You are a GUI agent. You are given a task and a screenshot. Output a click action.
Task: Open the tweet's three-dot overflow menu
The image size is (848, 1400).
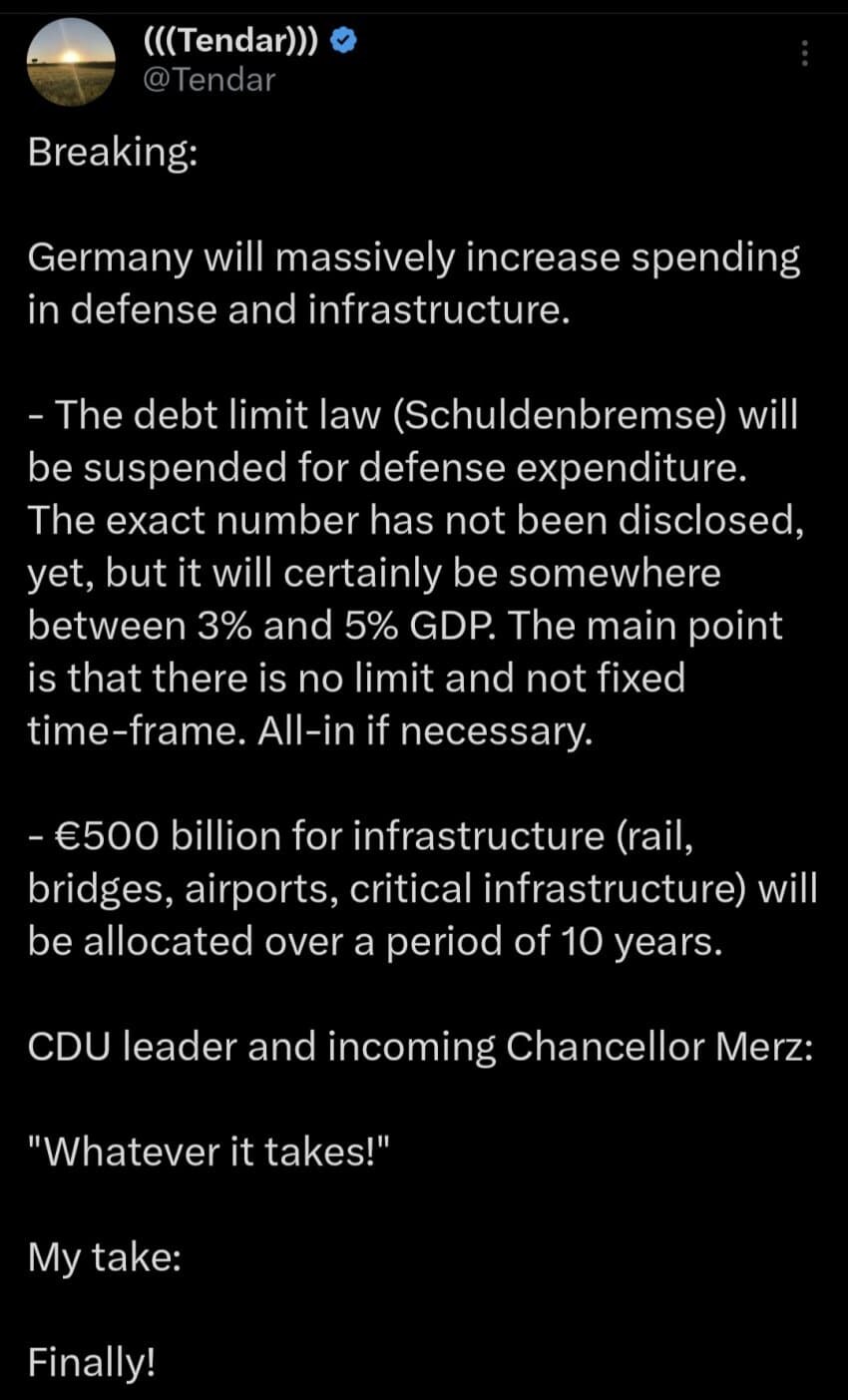[805, 53]
